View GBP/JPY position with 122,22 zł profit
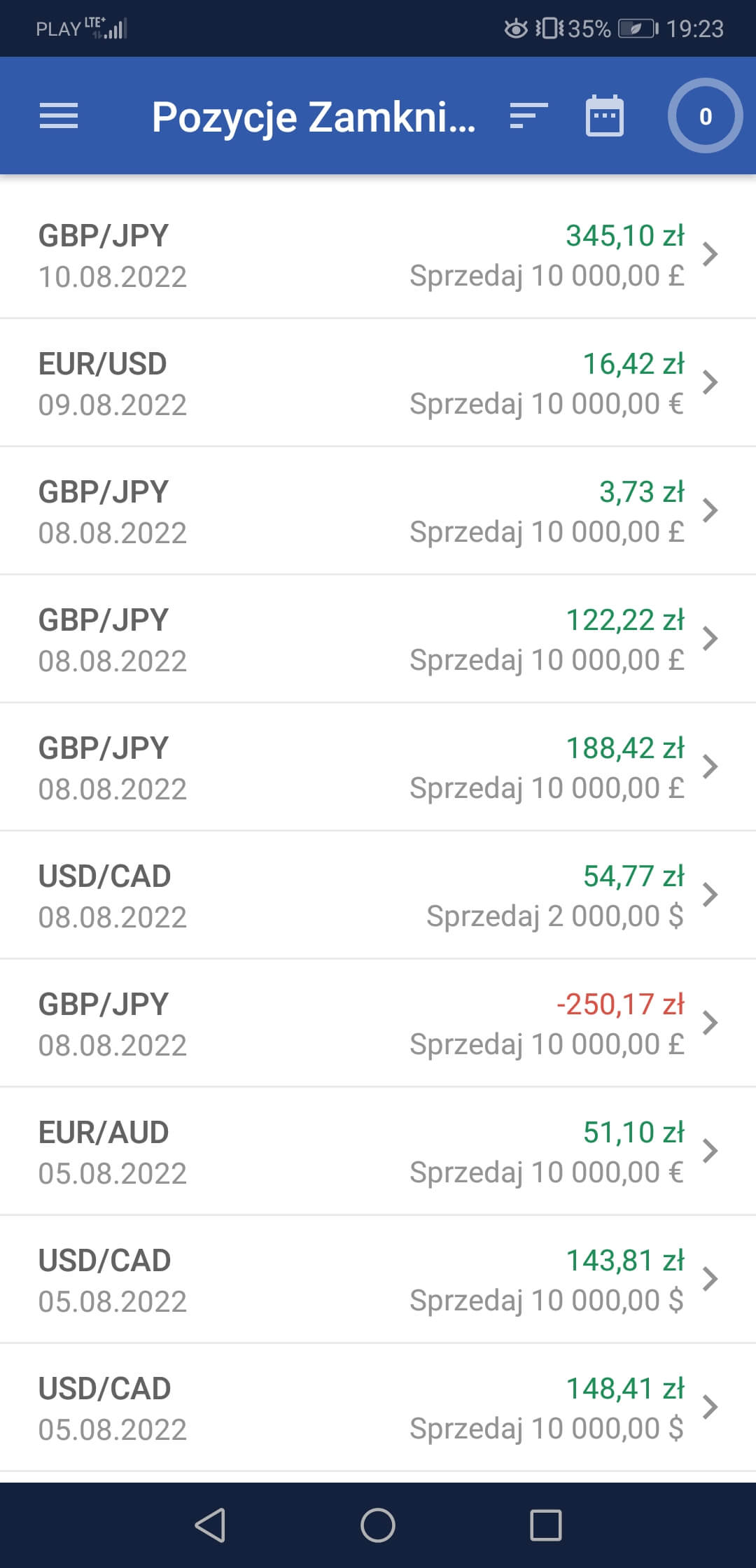 click(x=378, y=639)
